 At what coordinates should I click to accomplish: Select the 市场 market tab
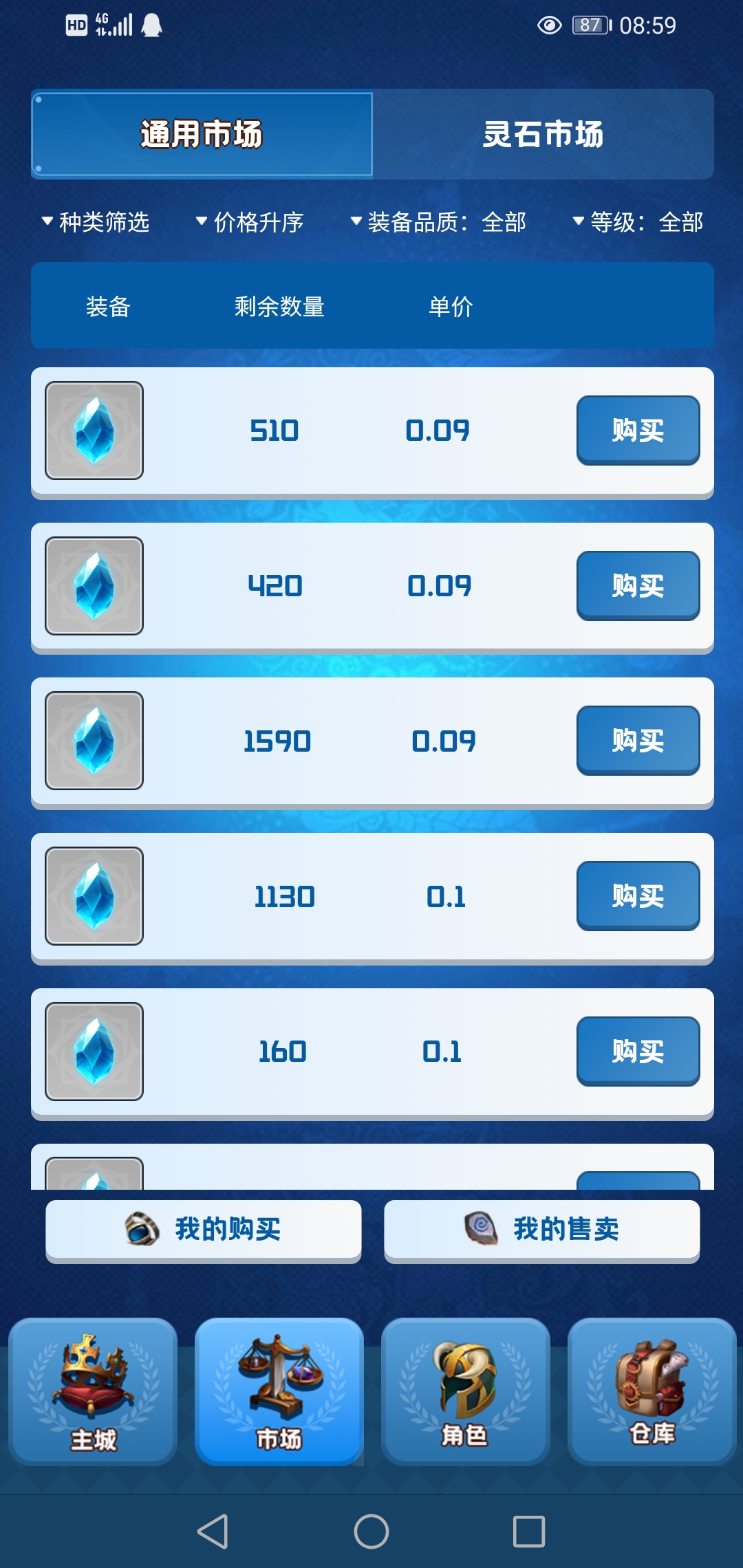pos(279,1391)
